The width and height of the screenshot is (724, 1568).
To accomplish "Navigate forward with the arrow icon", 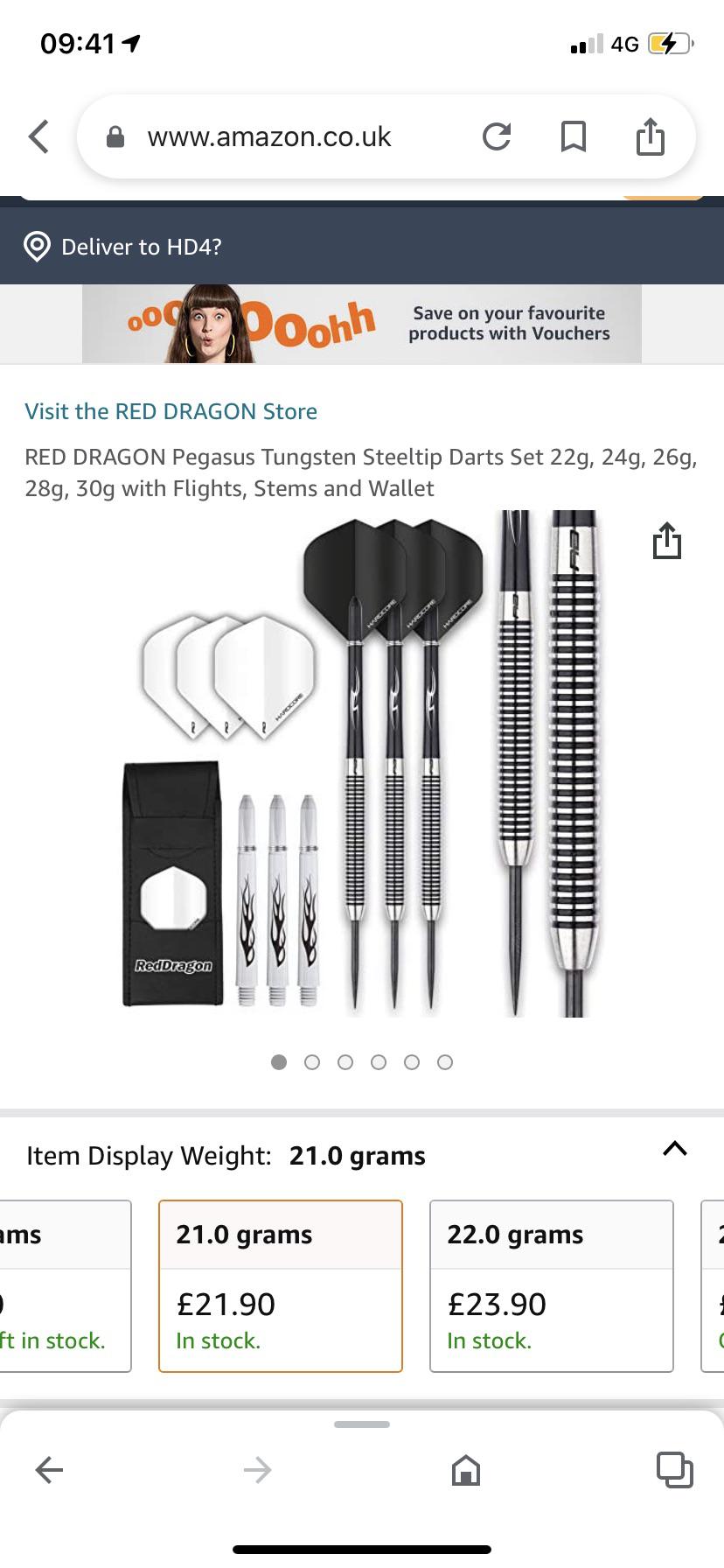I will pyautogui.click(x=257, y=1470).
